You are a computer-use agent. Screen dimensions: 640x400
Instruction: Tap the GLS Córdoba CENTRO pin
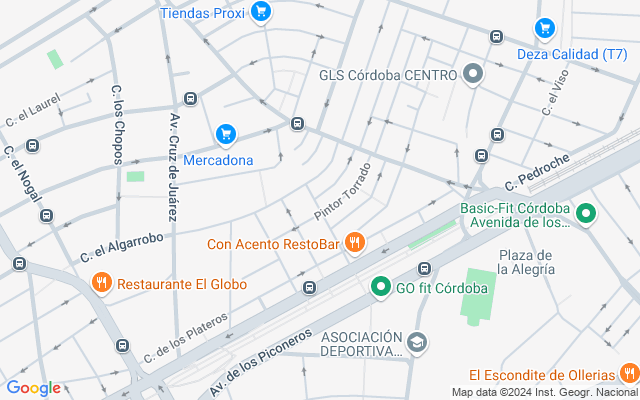pyautogui.click(x=474, y=74)
